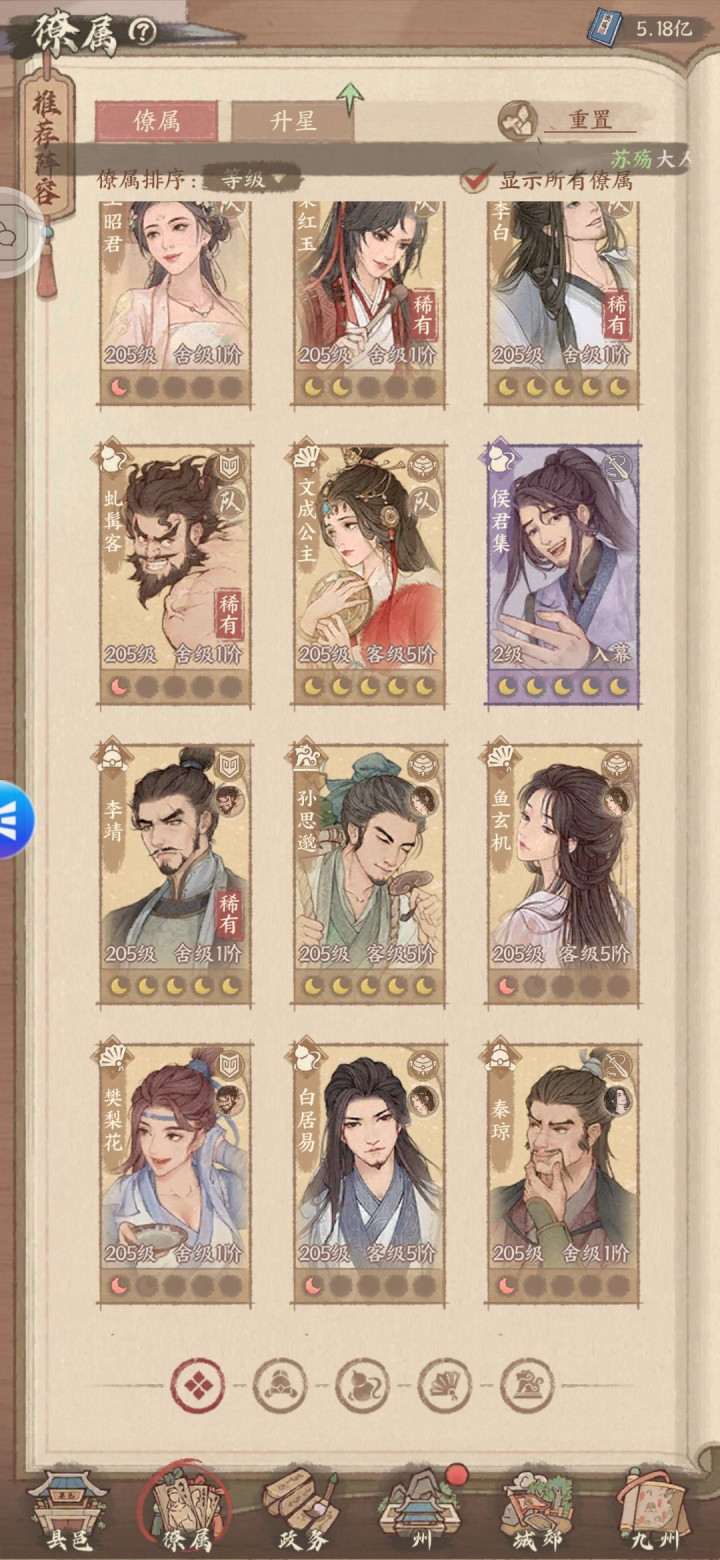Open the 虬髯客 character card
The width and height of the screenshot is (720, 1560).
[175, 573]
